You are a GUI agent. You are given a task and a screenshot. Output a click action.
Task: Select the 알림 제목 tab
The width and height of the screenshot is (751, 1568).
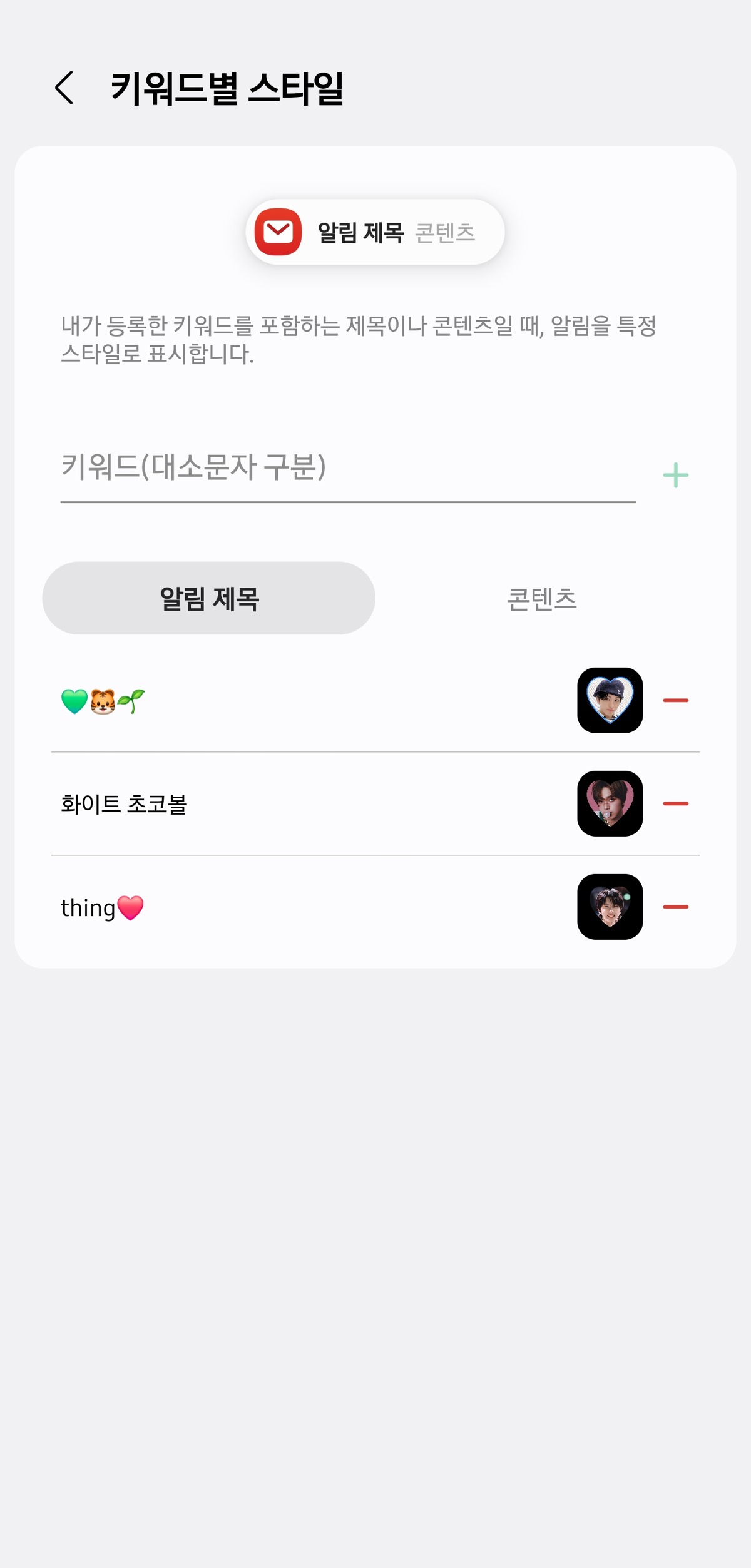coord(209,598)
